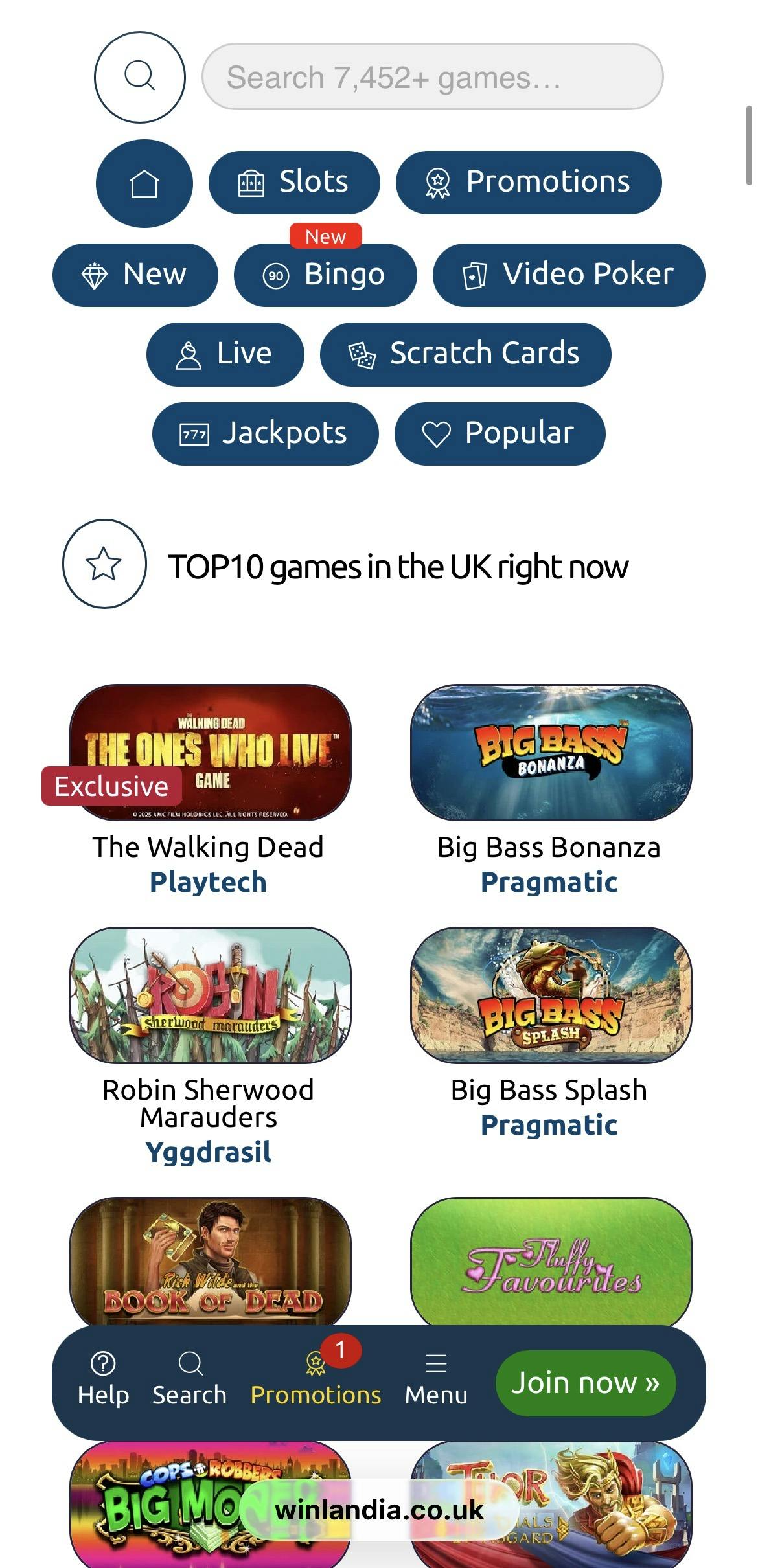
Task: Tap the Join now button
Action: [x=586, y=1383]
